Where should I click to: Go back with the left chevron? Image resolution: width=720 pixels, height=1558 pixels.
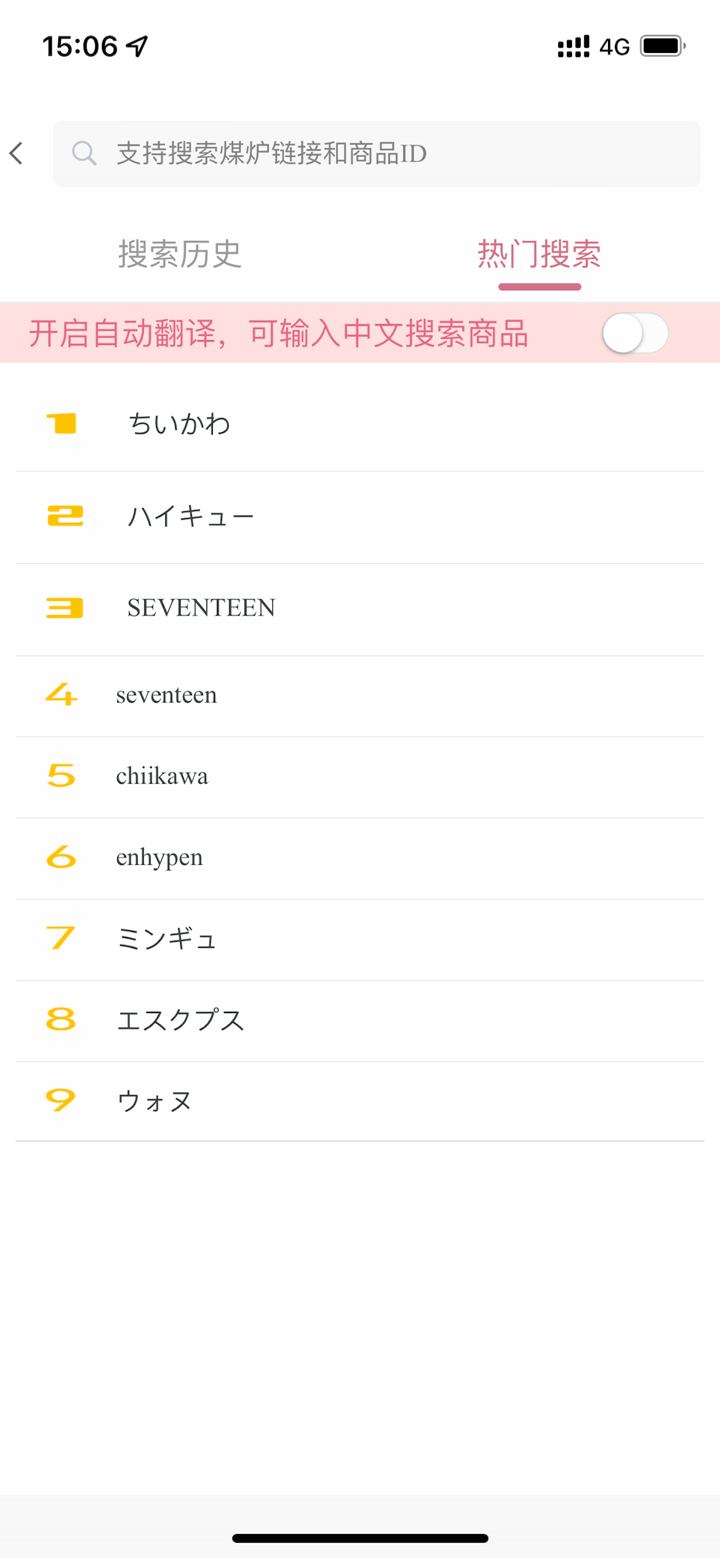16,153
